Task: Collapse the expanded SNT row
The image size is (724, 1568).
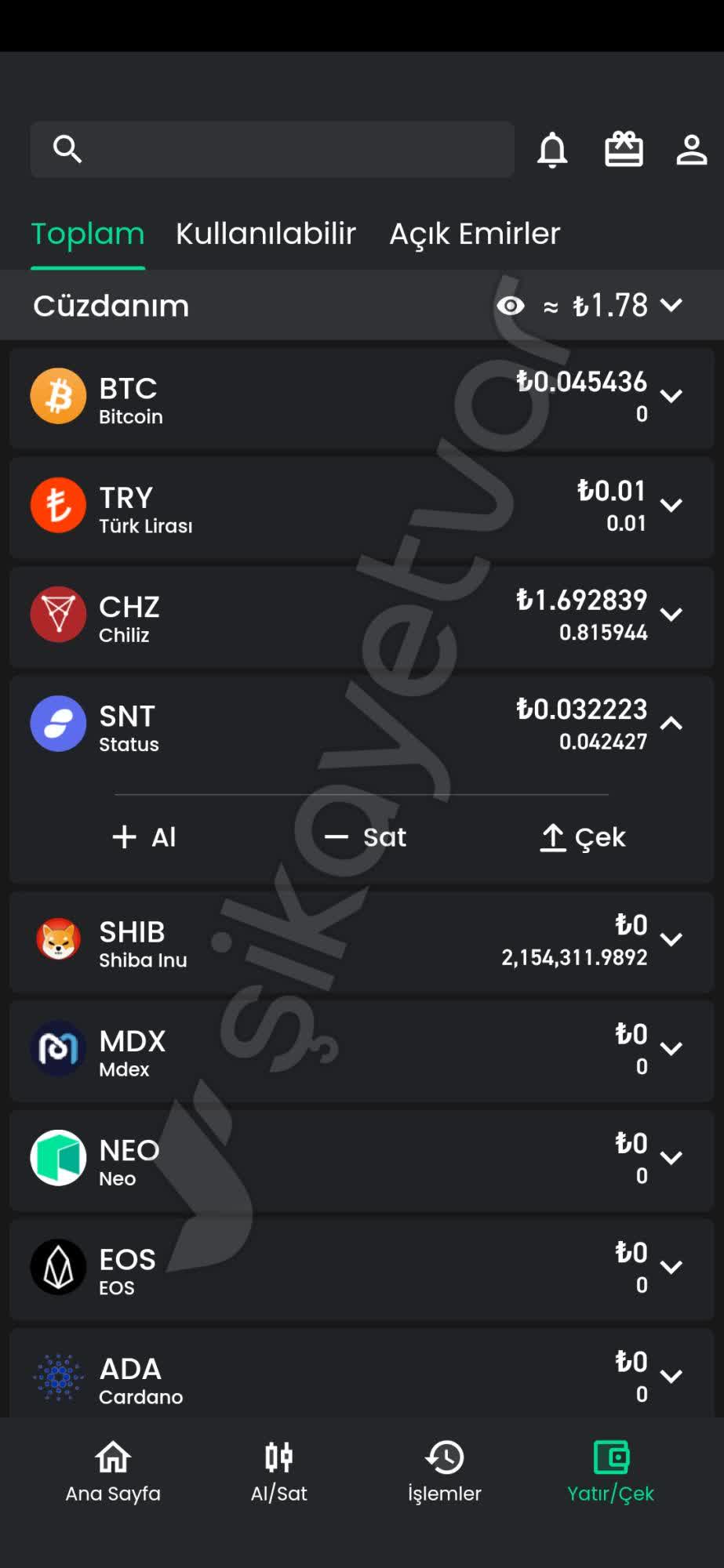Action: (x=671, y=724)
